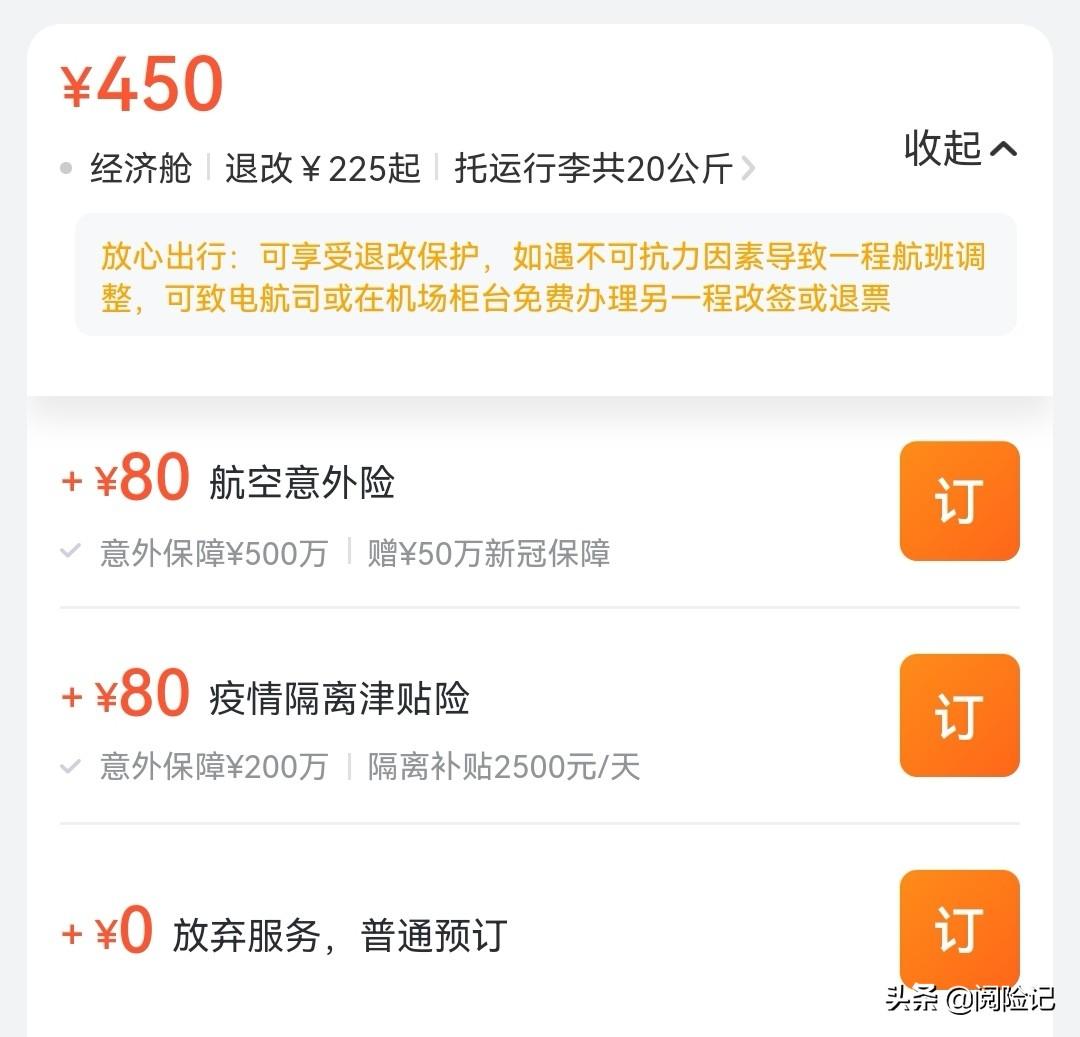Collapse the fare options with 收起
The width and height of the screenshot is (1080, 1037).
(x=960, y=149)
